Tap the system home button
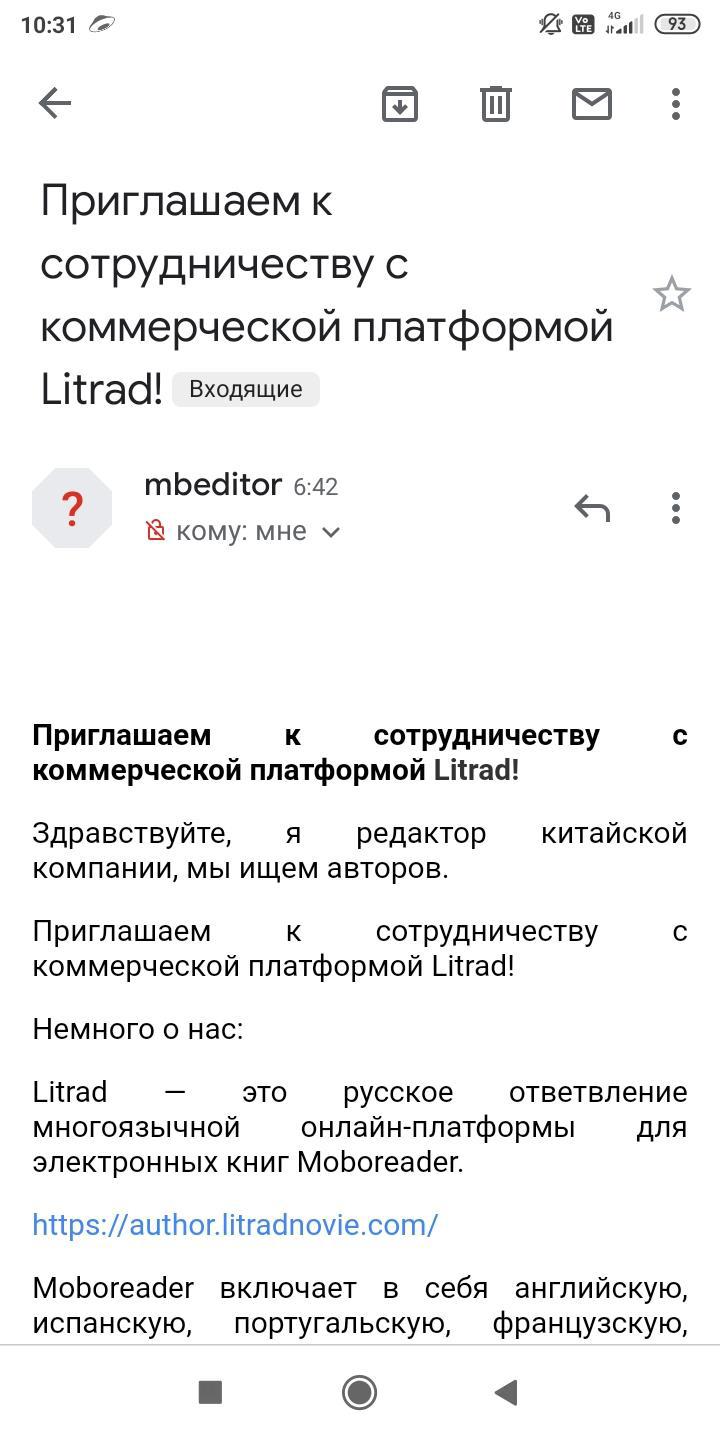 (359, 1391)
